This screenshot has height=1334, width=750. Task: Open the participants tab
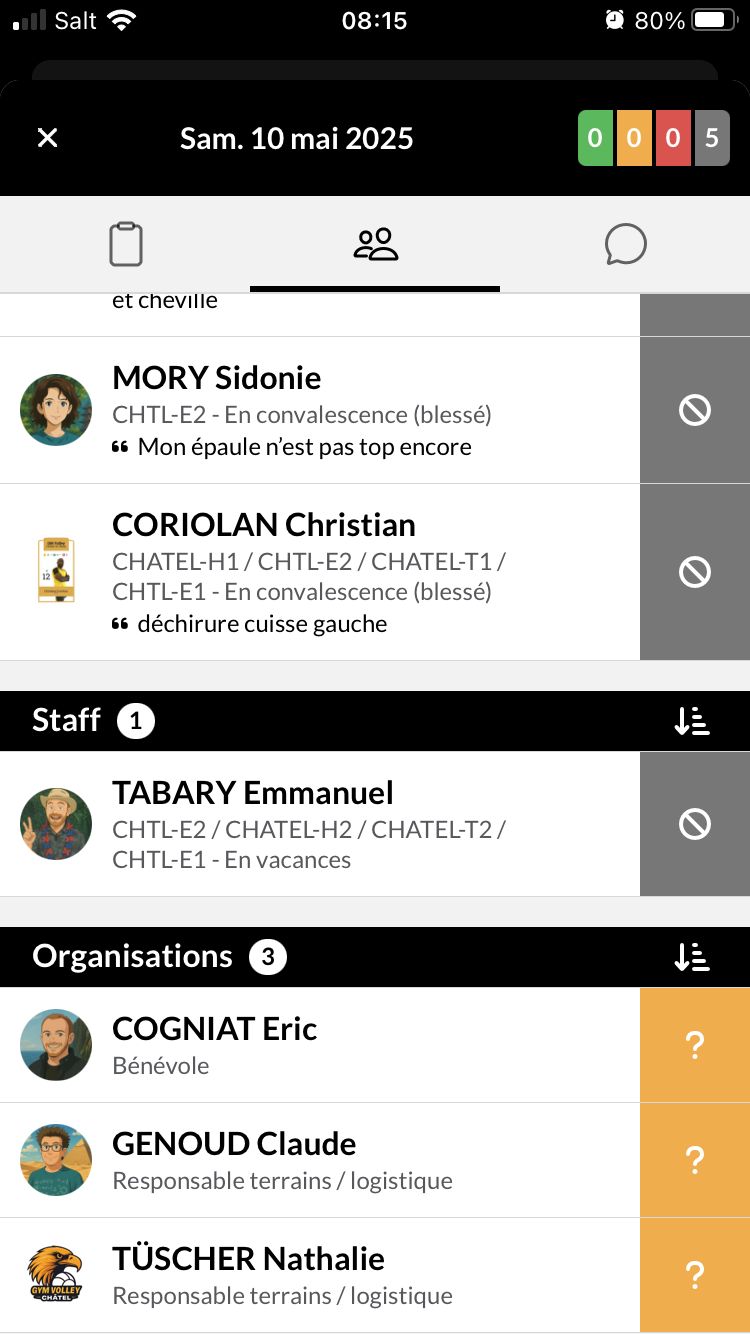(375, 244)
